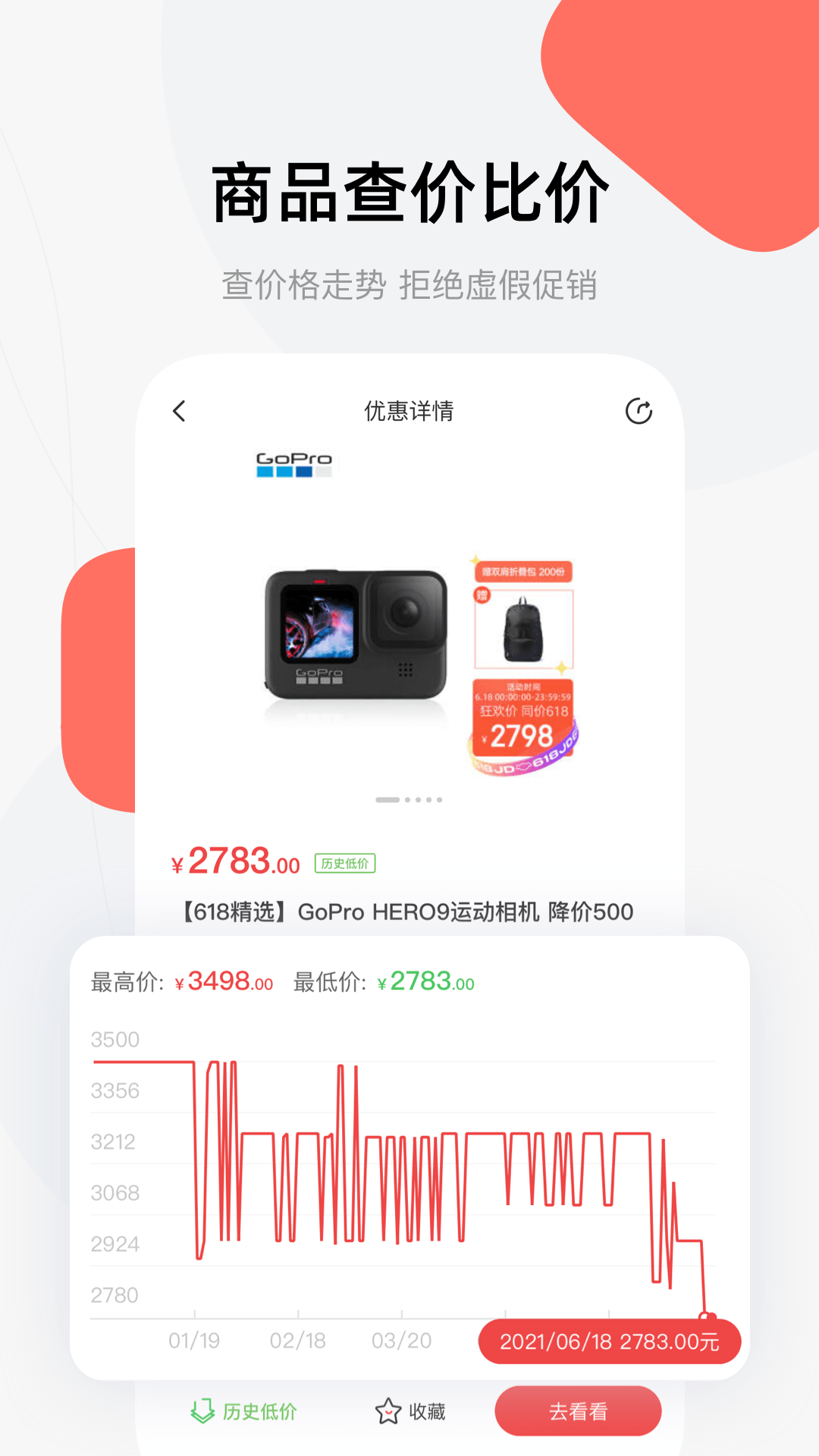Switch to the 优惠详情 tab header
The width and height of the screenshot is (819, 1456).
click(x=409, y=410)
